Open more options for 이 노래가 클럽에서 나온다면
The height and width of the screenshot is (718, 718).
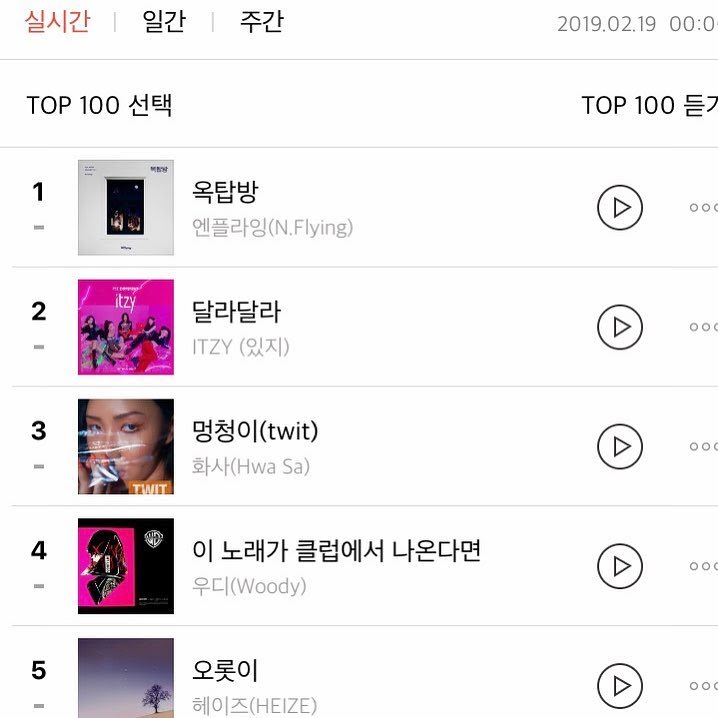click(703, 566)
